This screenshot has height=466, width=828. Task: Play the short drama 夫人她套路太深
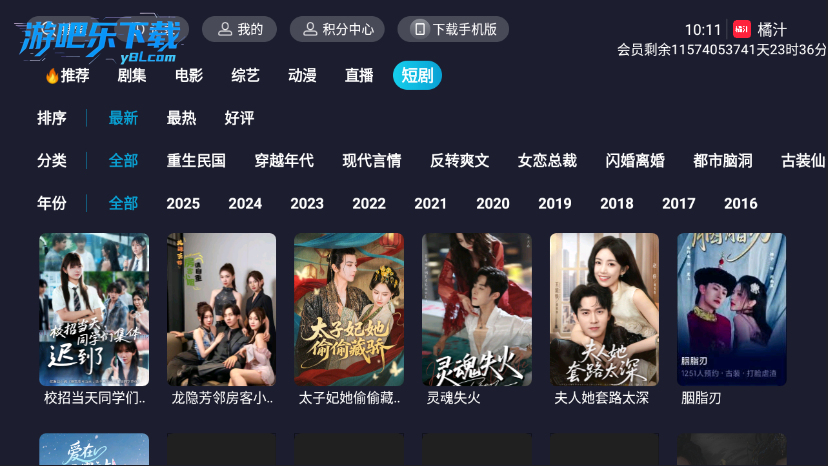coord(604,310)
